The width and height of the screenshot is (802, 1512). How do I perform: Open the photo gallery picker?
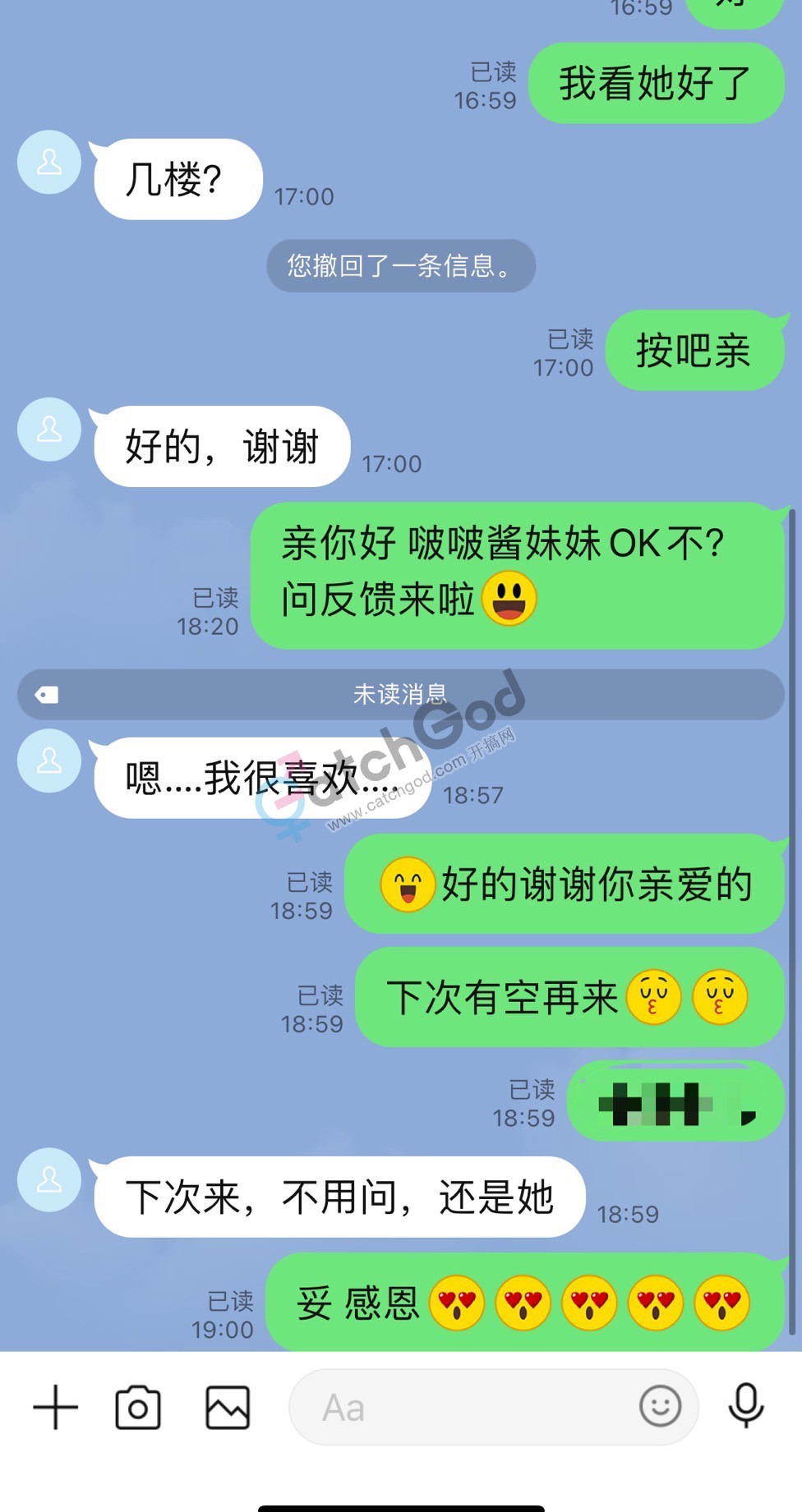[228, 1408]
